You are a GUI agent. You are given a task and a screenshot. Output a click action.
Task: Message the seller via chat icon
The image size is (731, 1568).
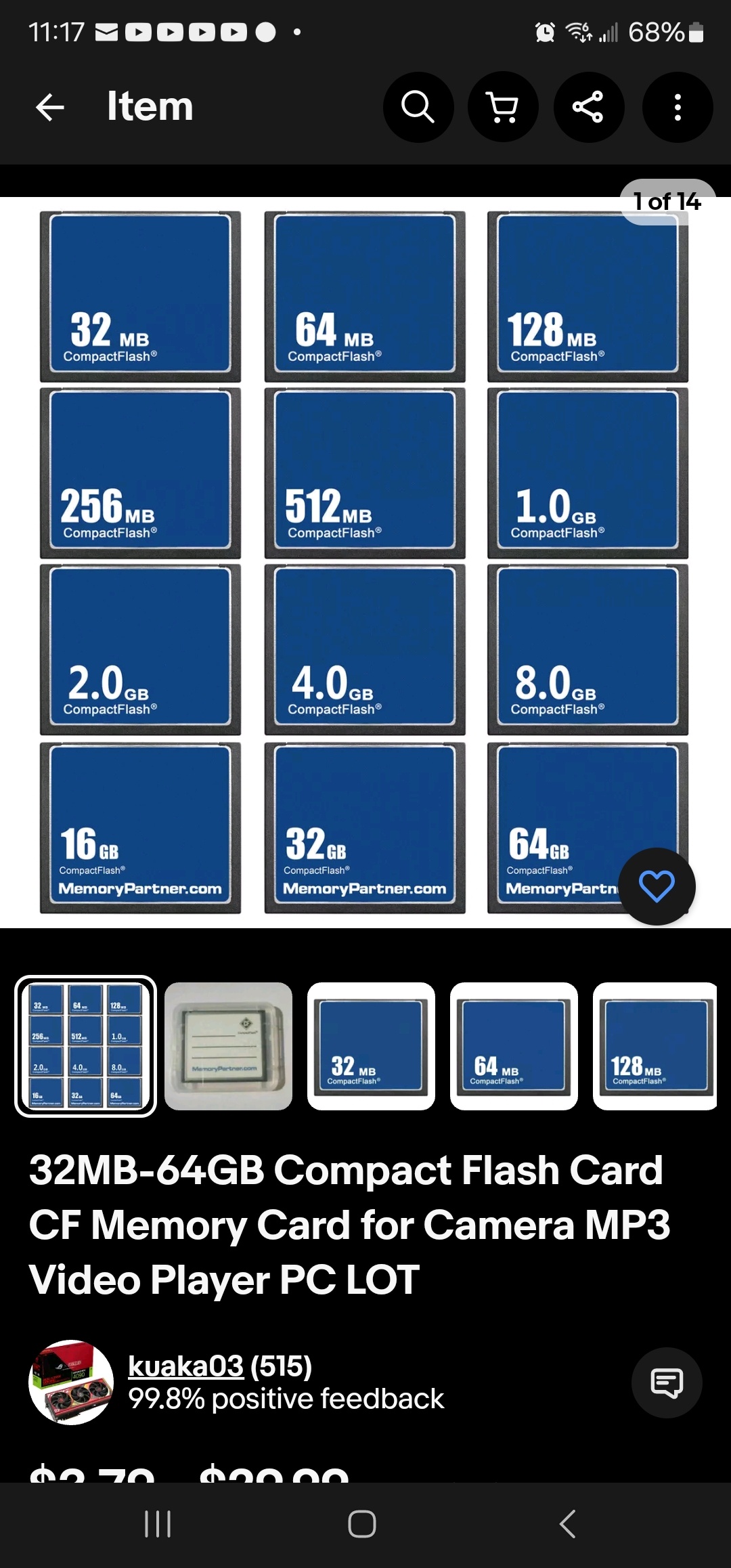(x=667, y=1382)
